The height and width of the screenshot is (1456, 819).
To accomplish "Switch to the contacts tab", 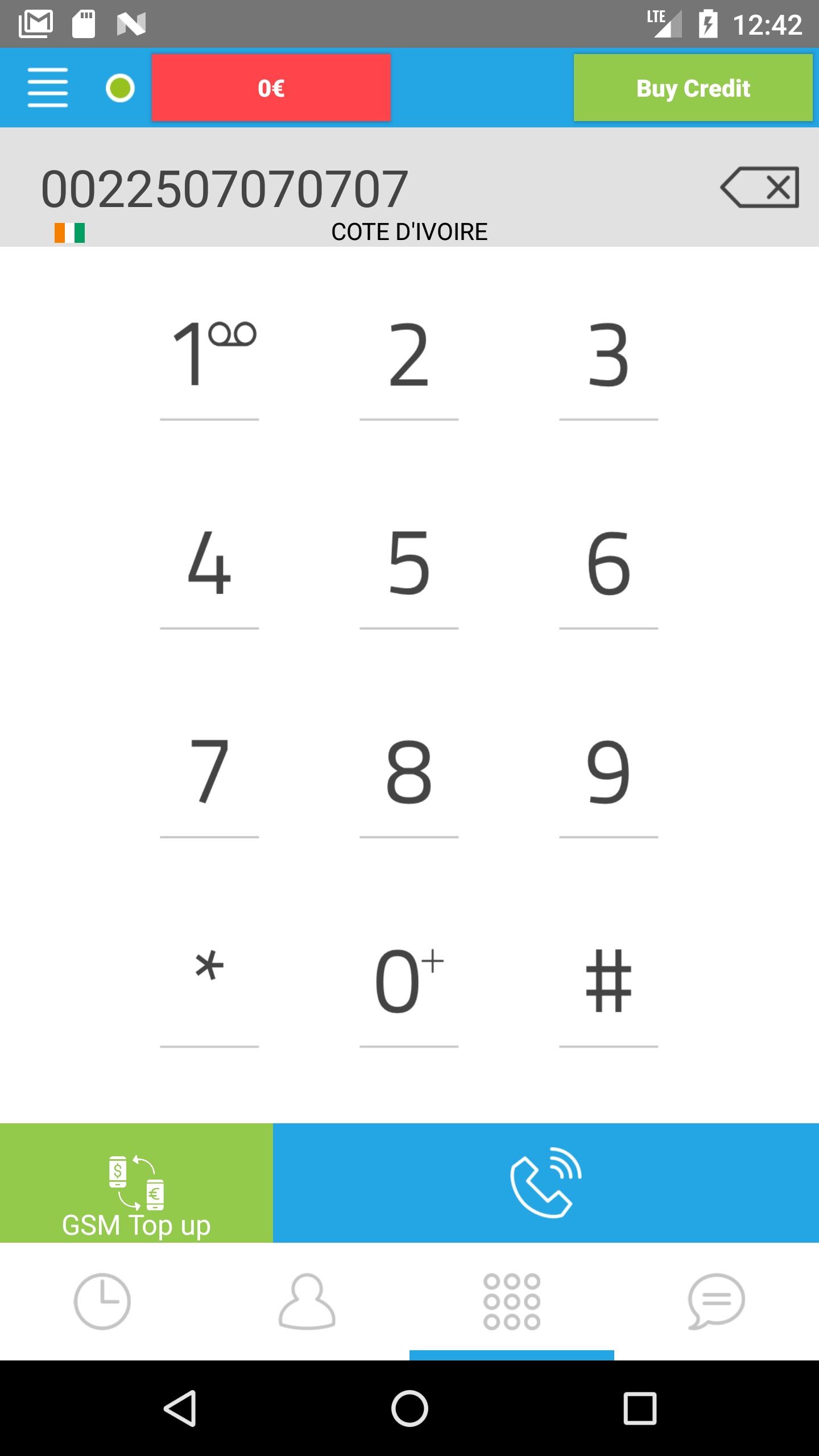I will pos(307,1301).
